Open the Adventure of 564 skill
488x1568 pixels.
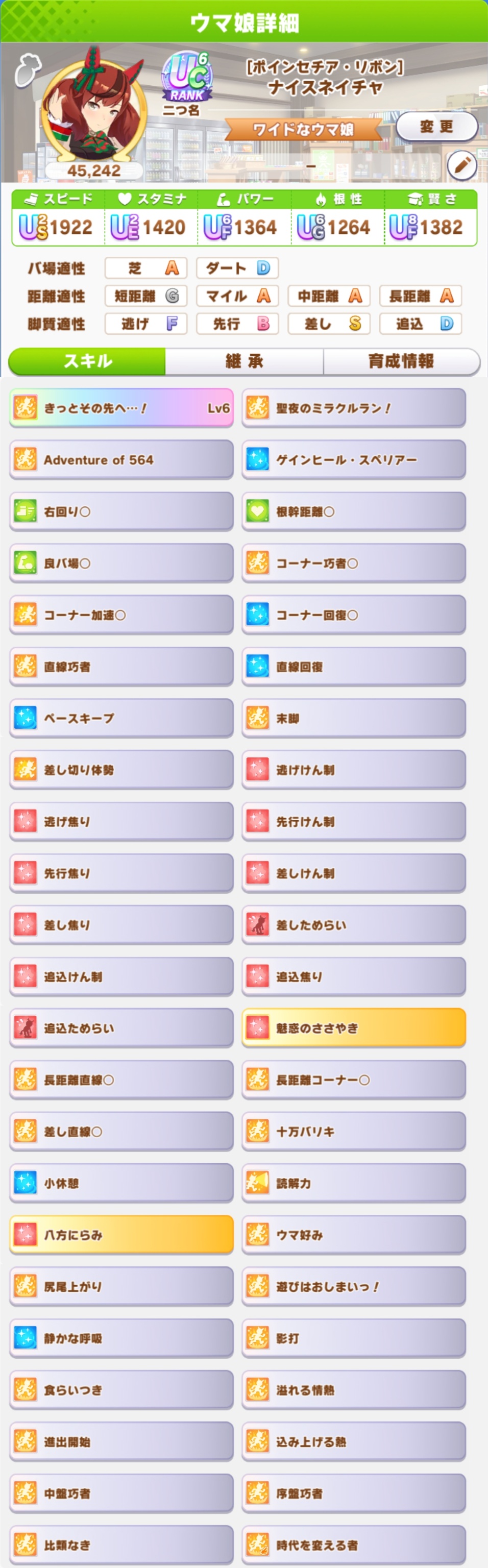pyautogui.click(x=121, y=459)
